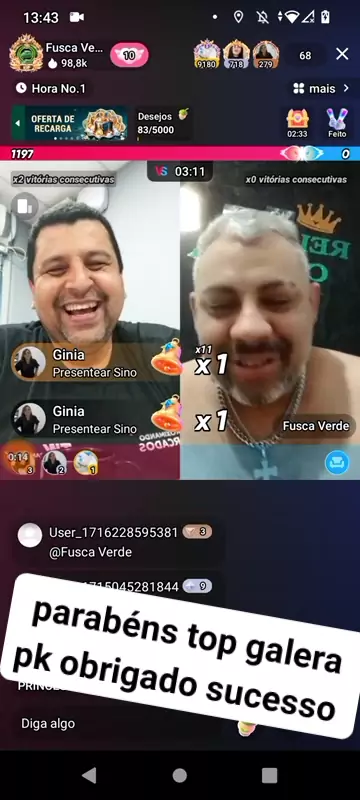This screenshot has width=360, height=800.
Task: Open the treasure chest timer 02:33
Action: (x=297, y=123)
